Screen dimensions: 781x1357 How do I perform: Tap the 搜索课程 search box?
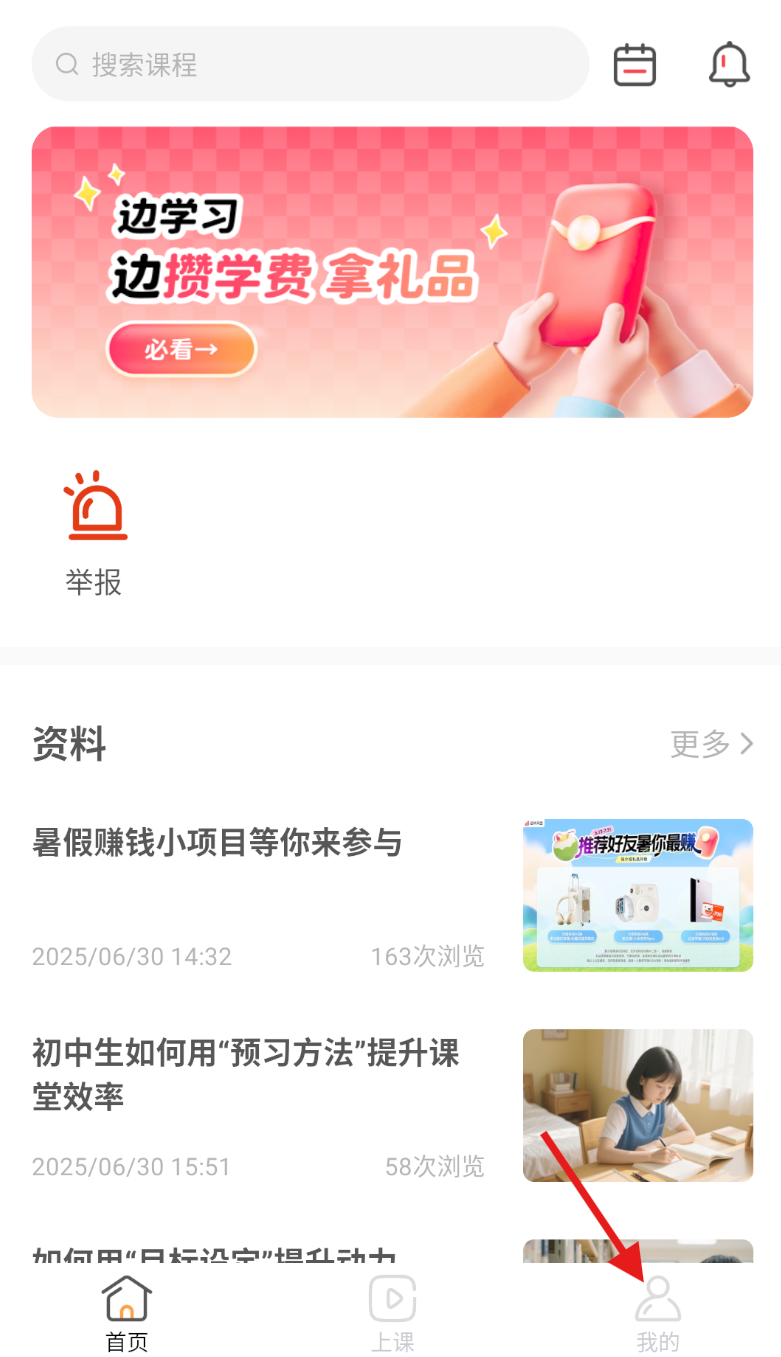(x=310, y=65)
